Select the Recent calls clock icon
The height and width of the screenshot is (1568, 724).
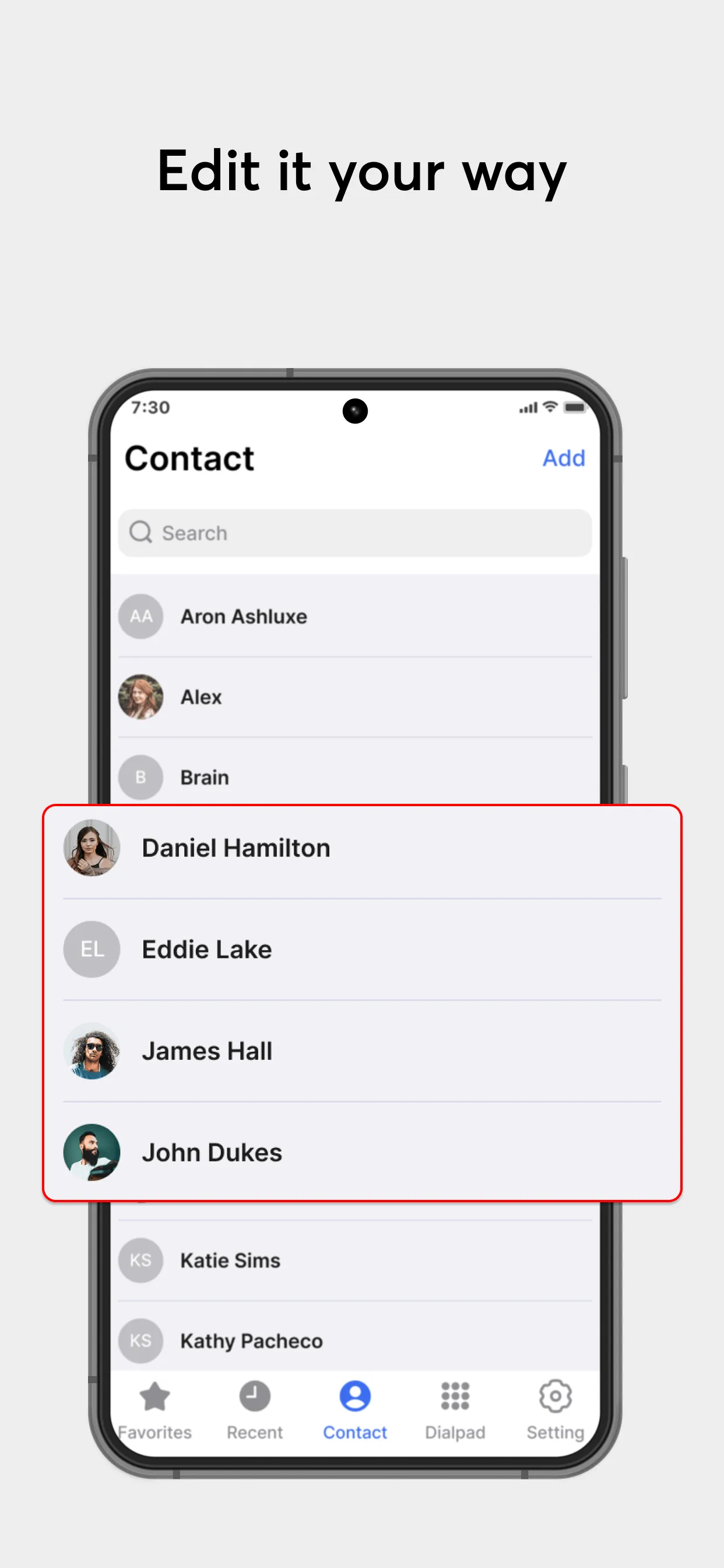click(x=254, y=1397)
